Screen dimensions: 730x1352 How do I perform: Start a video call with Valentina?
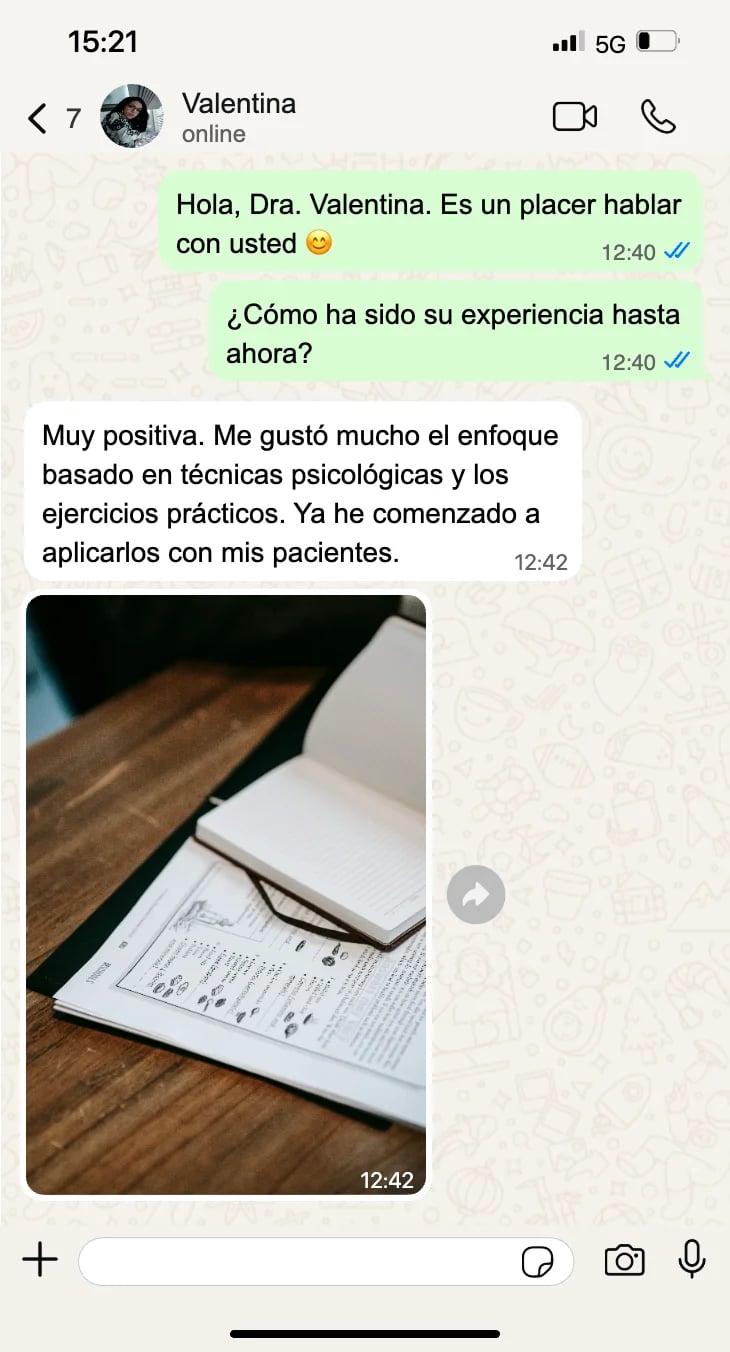[574, 117]
